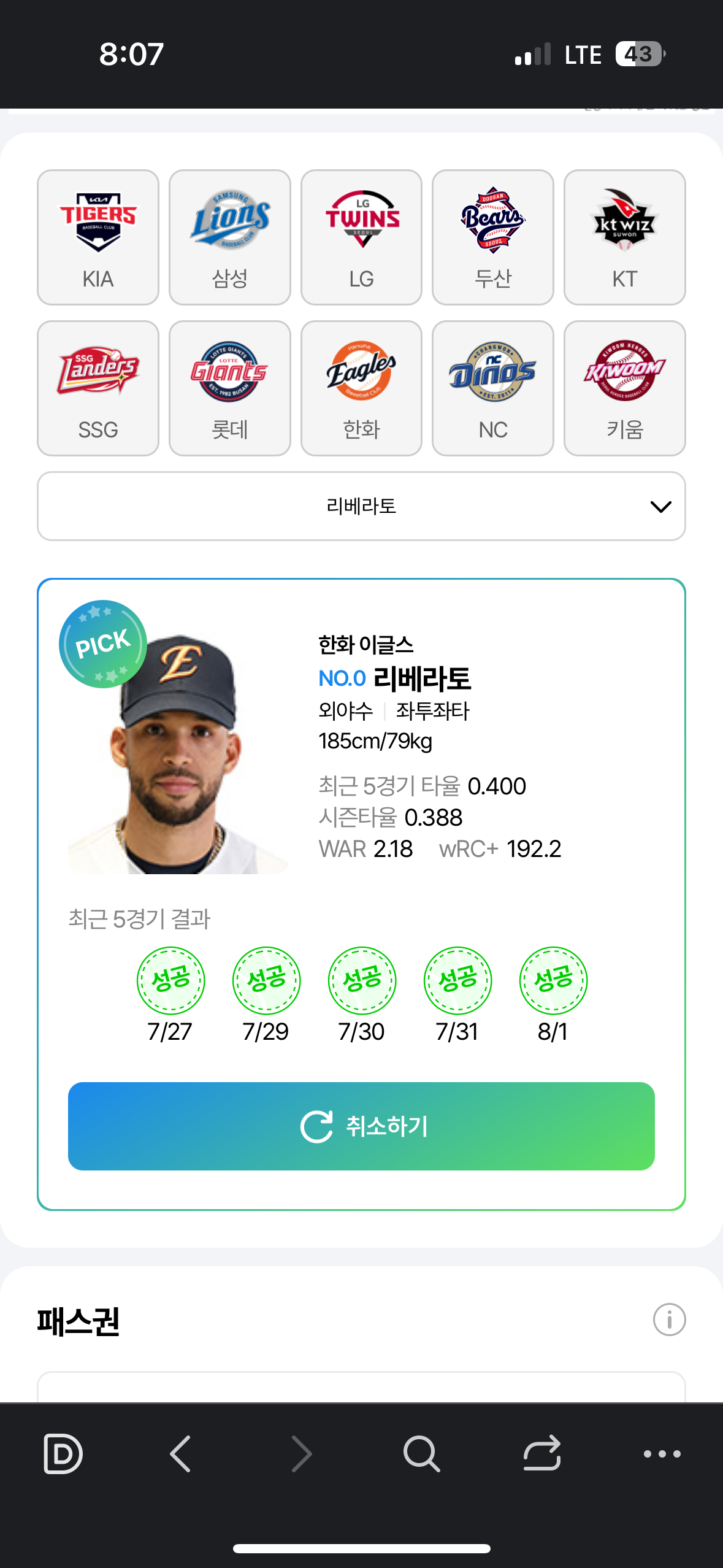Open the three-dot more menu

(x=662, y=1454)
